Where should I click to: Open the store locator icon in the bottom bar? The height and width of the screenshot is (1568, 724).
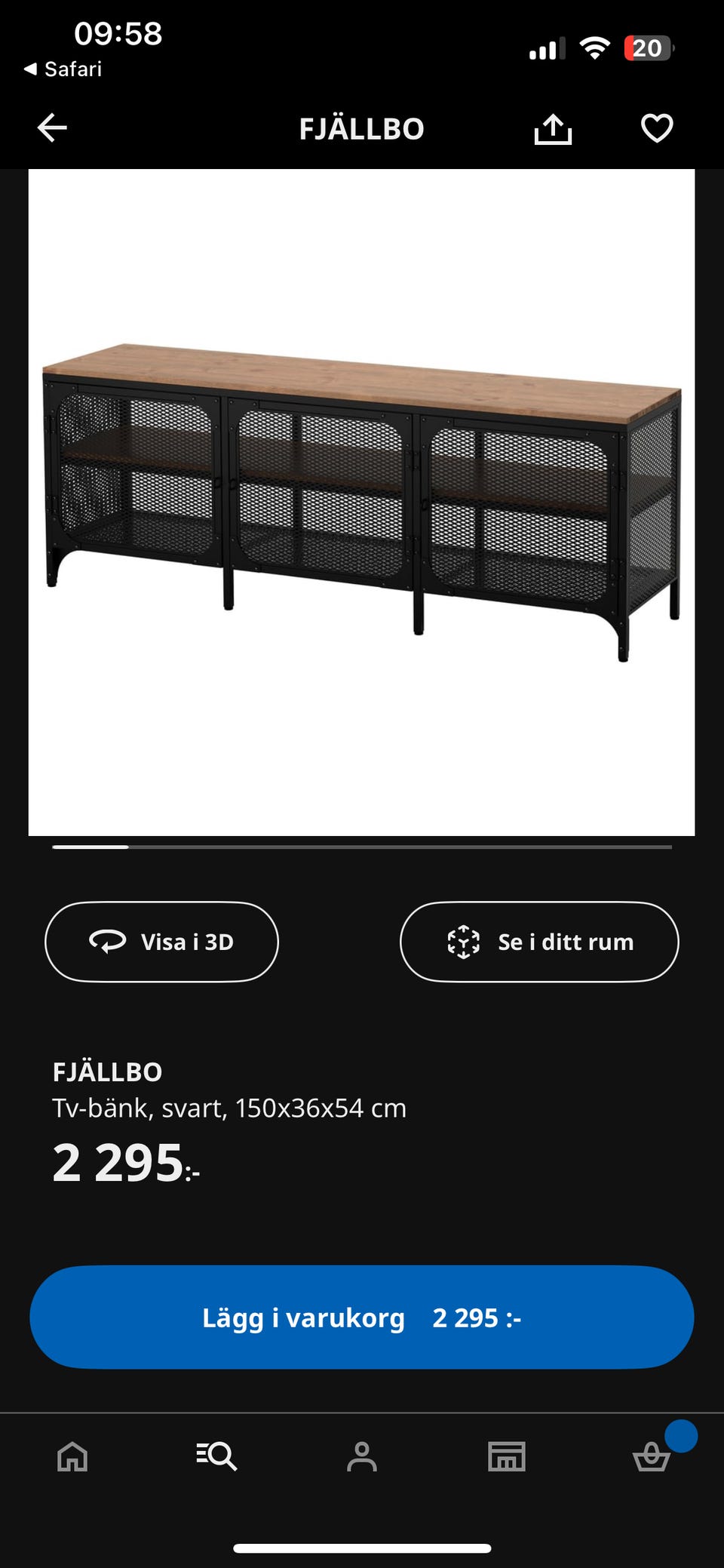tap(507, 1456)
